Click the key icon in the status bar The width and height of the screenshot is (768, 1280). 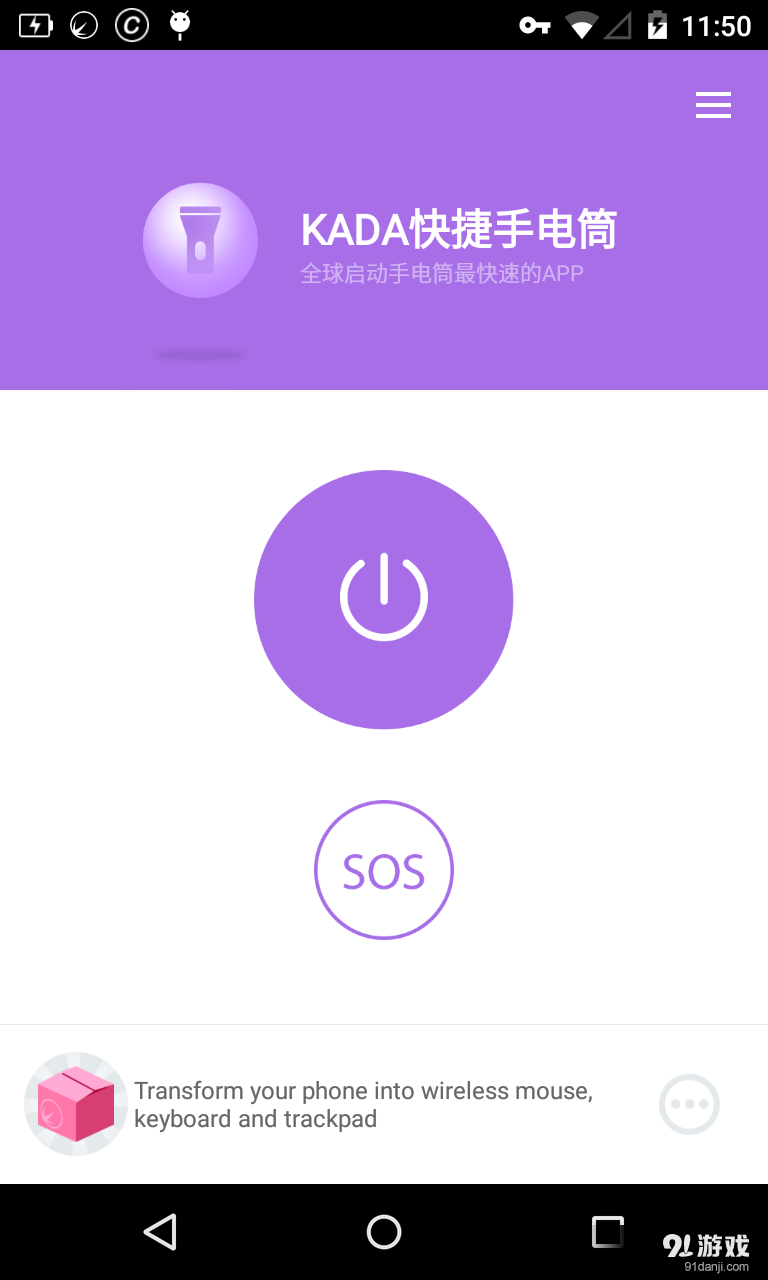(x=533, y=25)
